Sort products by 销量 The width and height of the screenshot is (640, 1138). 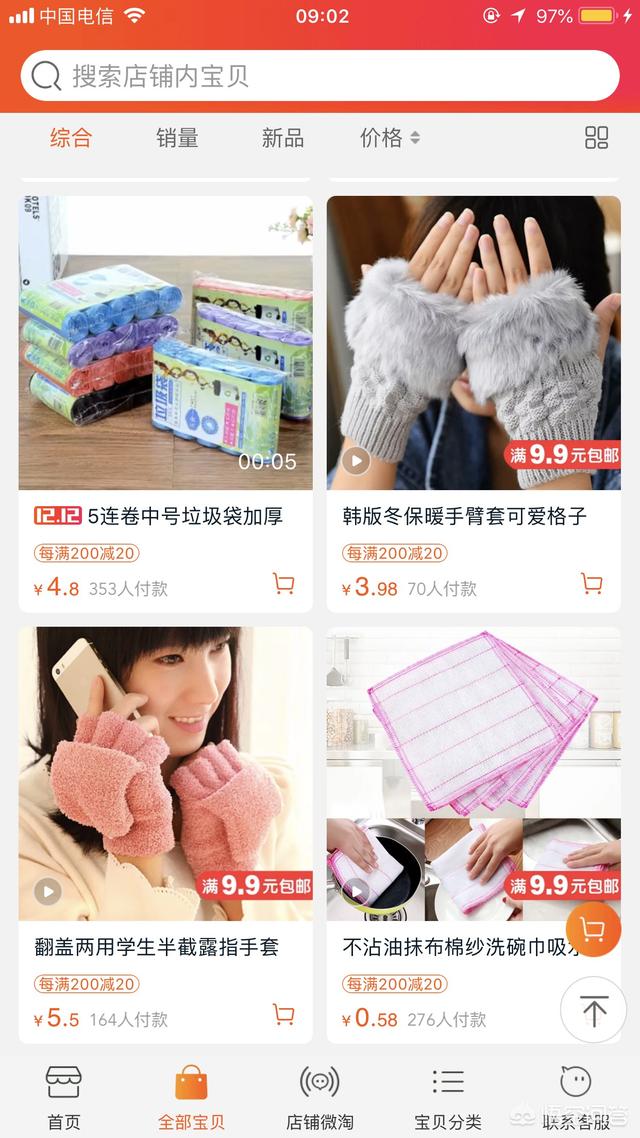(177, 138)
